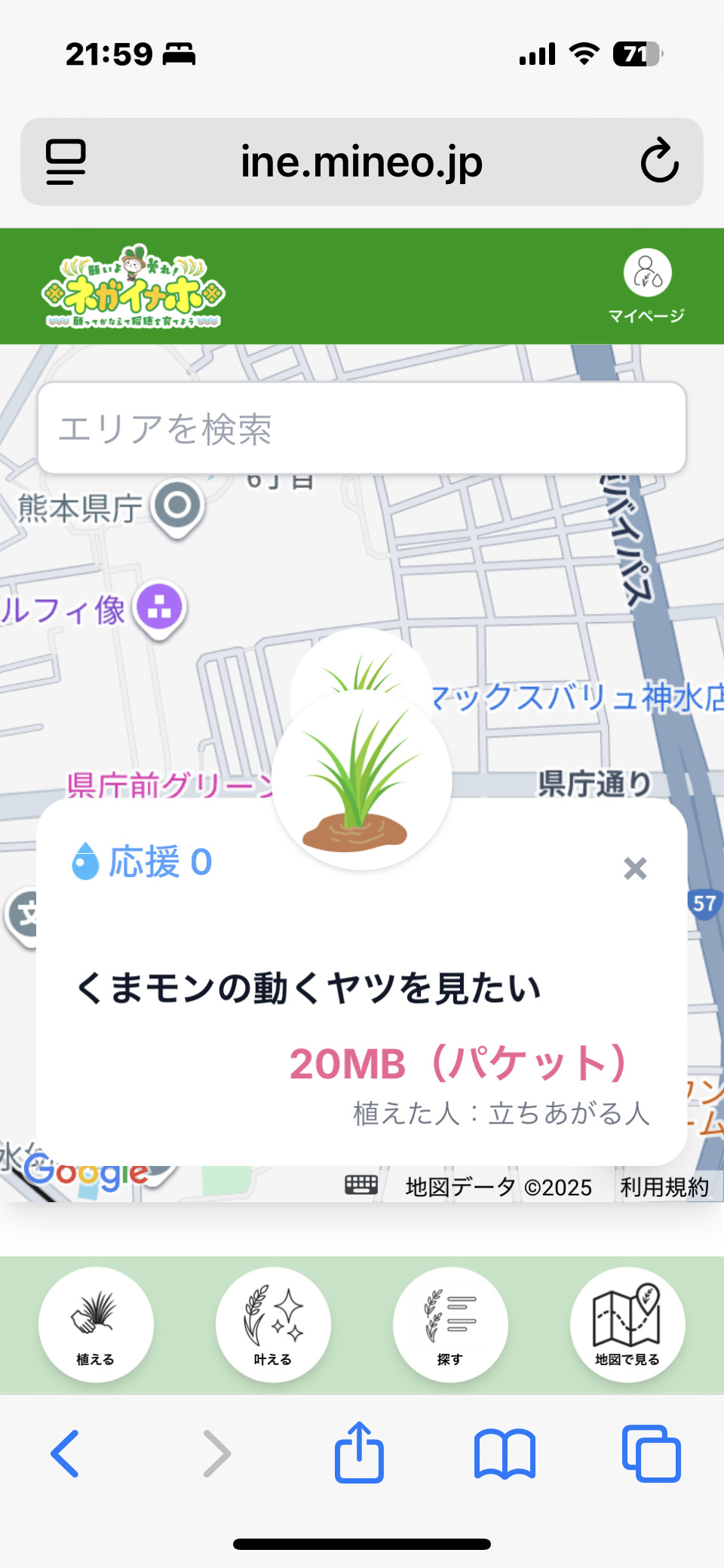Show open Safari tabs
The width and height of the screenshot is (724, 1568).
(651, 1453)
